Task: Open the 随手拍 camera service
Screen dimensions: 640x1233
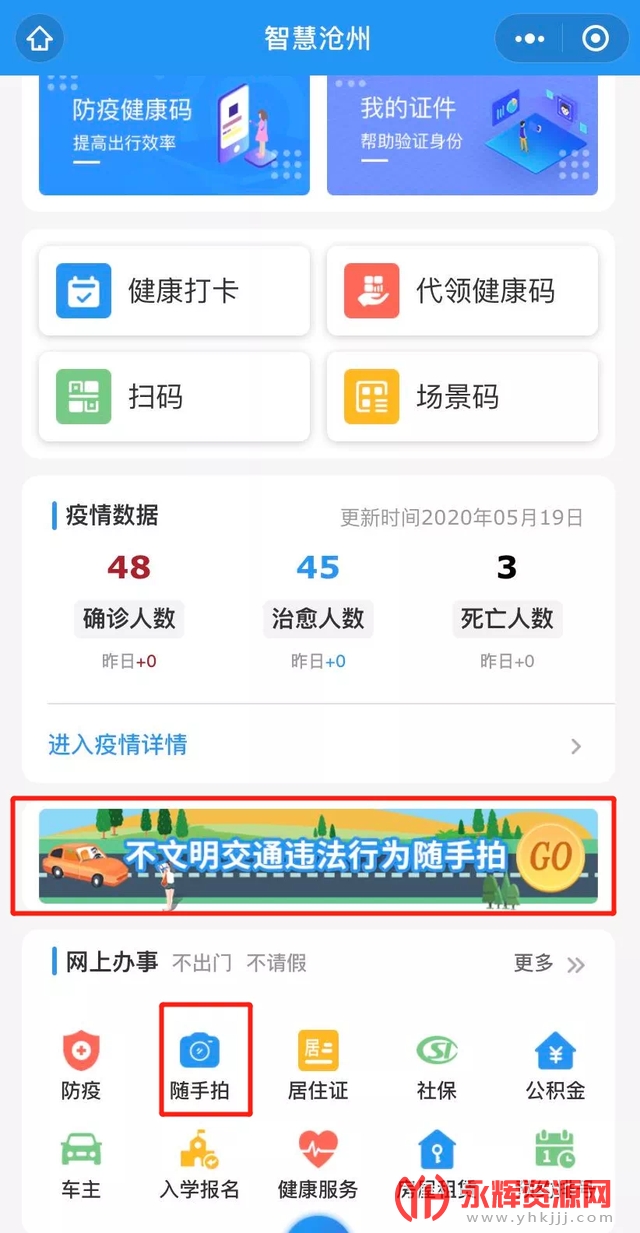Action: pos(199,1066)
